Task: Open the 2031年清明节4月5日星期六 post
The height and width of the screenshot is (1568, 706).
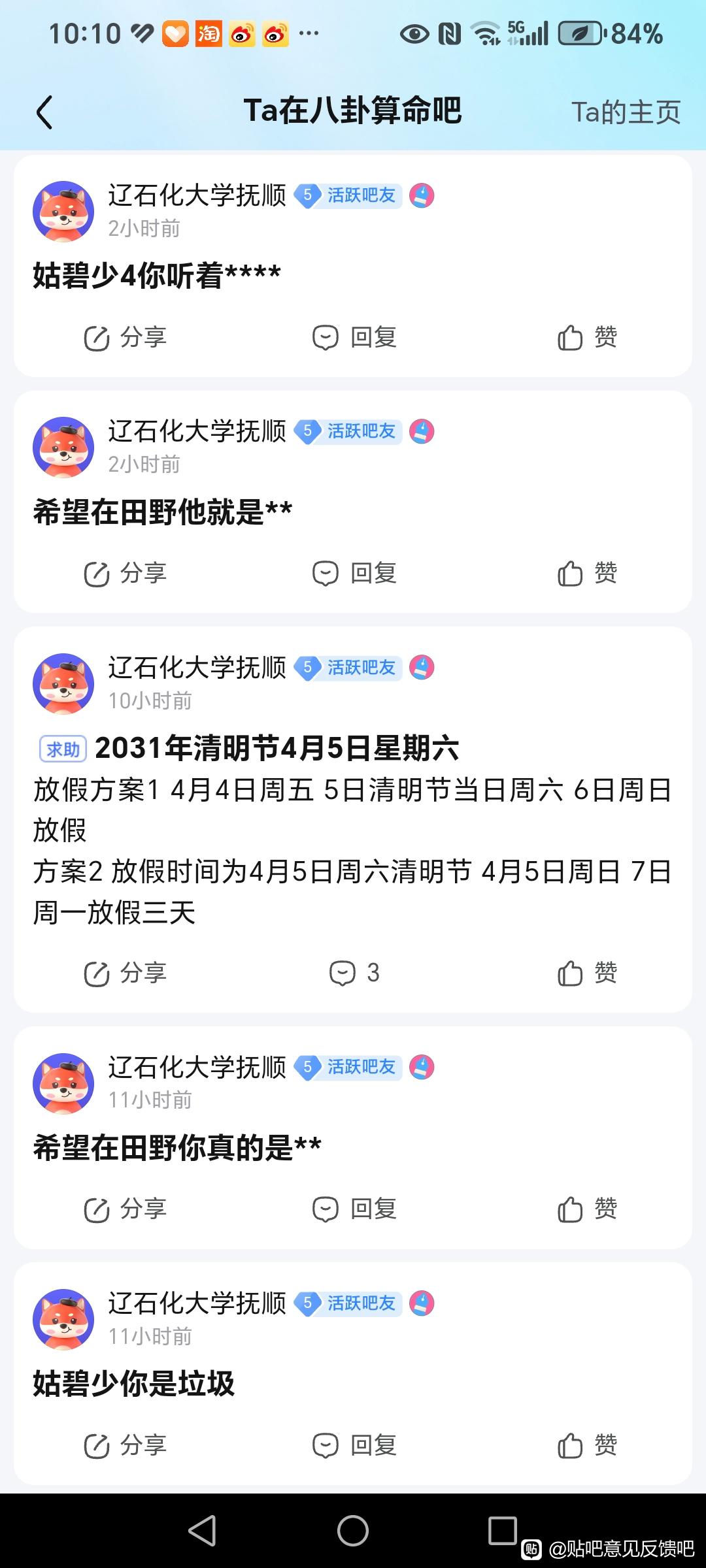Action: click(277, 749)
